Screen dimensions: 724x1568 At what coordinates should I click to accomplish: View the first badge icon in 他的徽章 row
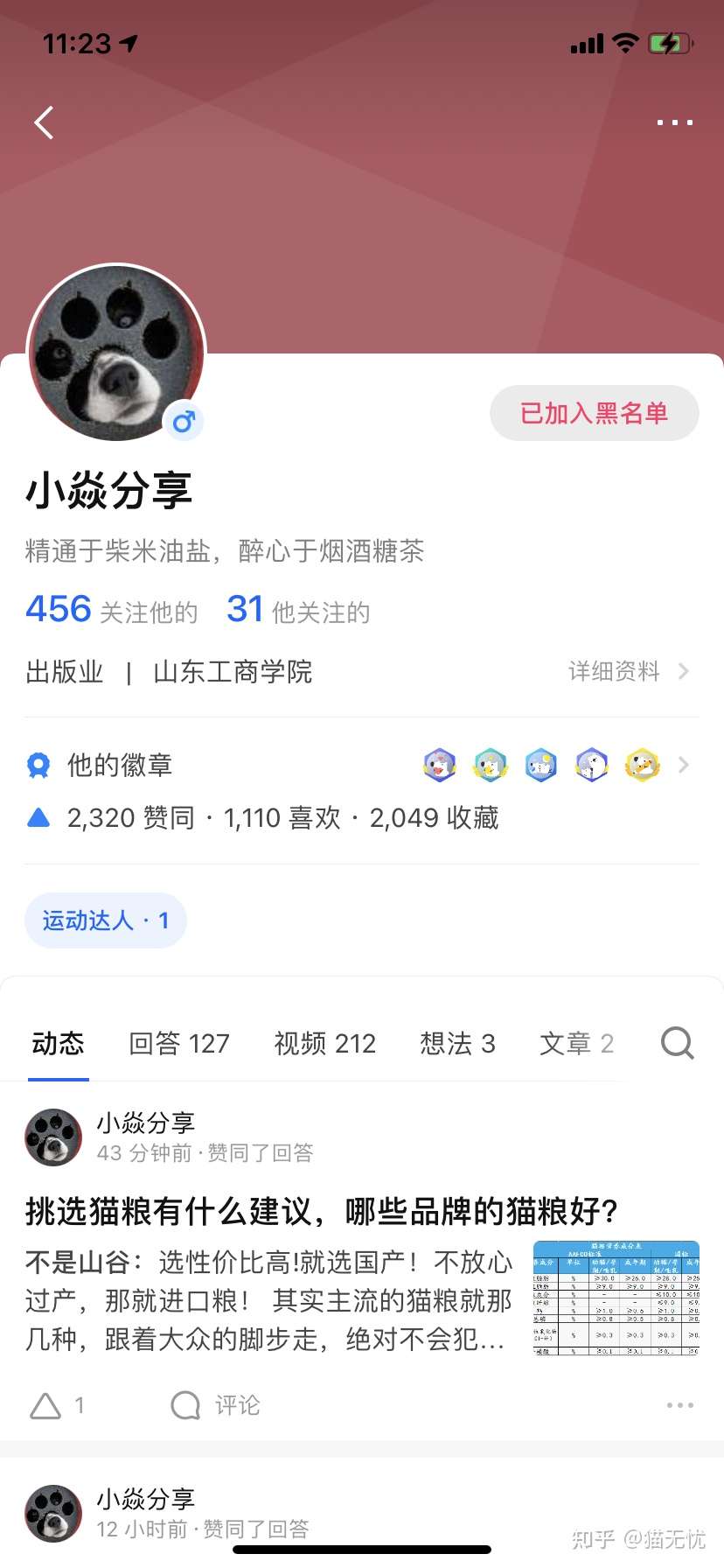click(440, 764)
